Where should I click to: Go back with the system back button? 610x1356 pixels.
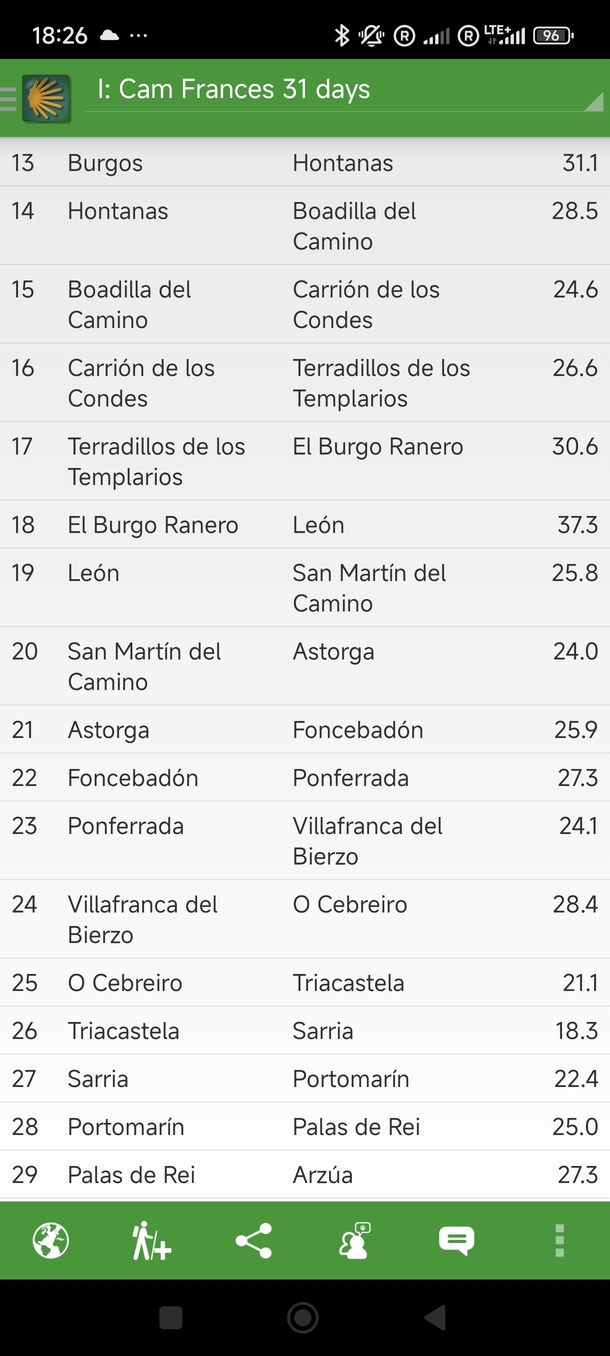(x=434, y=1318)
